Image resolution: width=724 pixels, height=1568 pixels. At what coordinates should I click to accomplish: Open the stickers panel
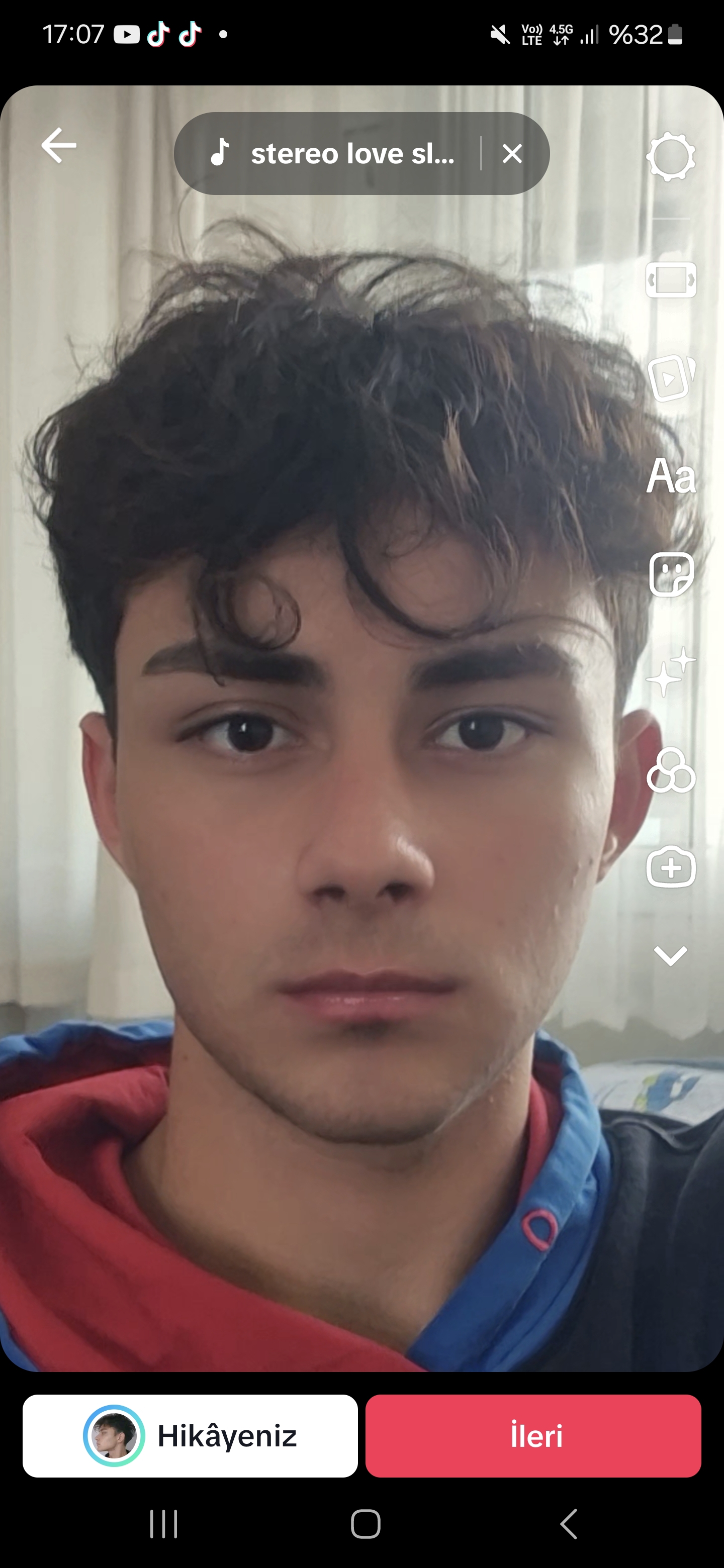click(670, 574)
